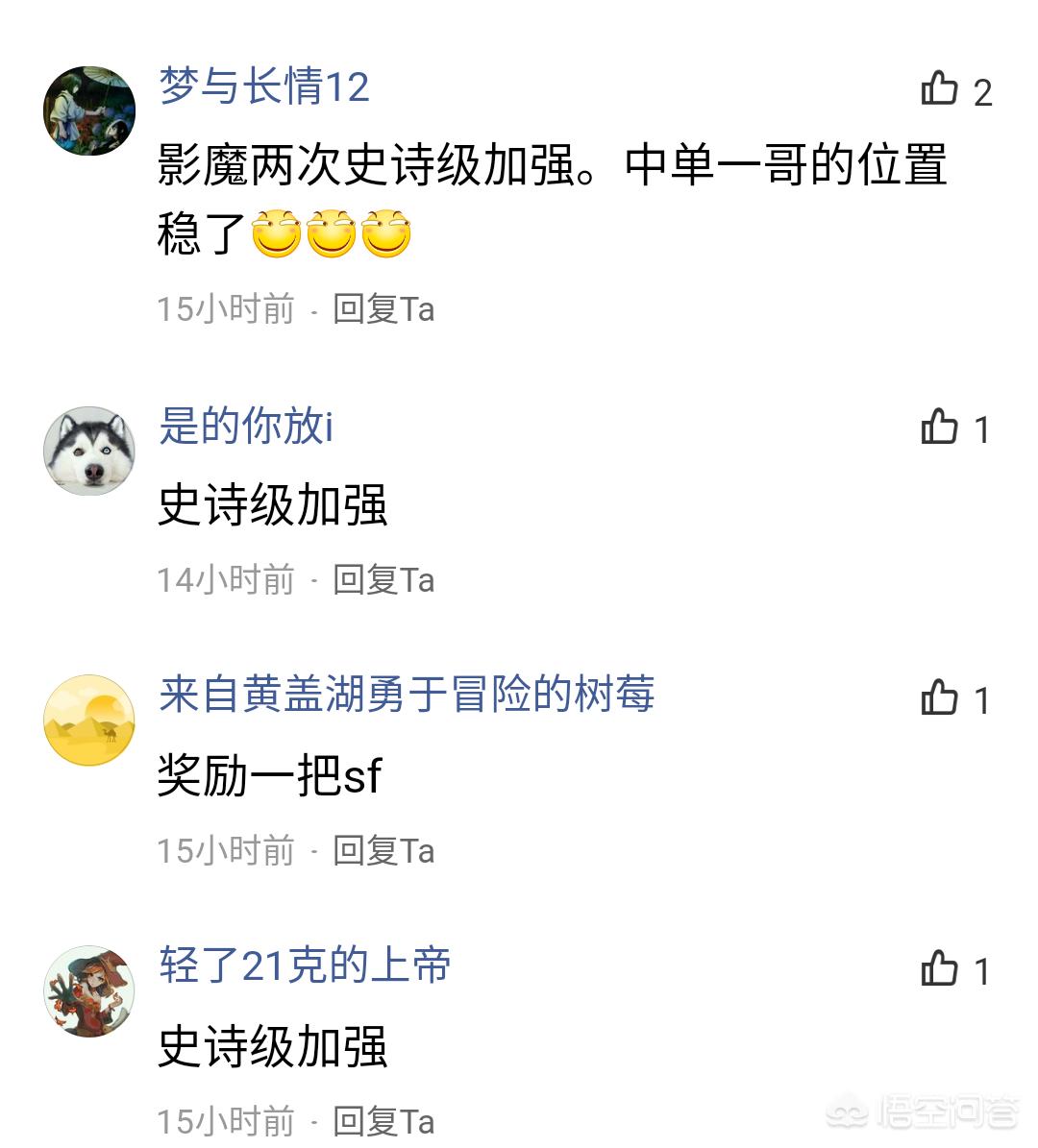Reply to the 奖励一把sf comment
Image resolution: width=1038 pixels, height=1148 pixels.
click(383, 851)
